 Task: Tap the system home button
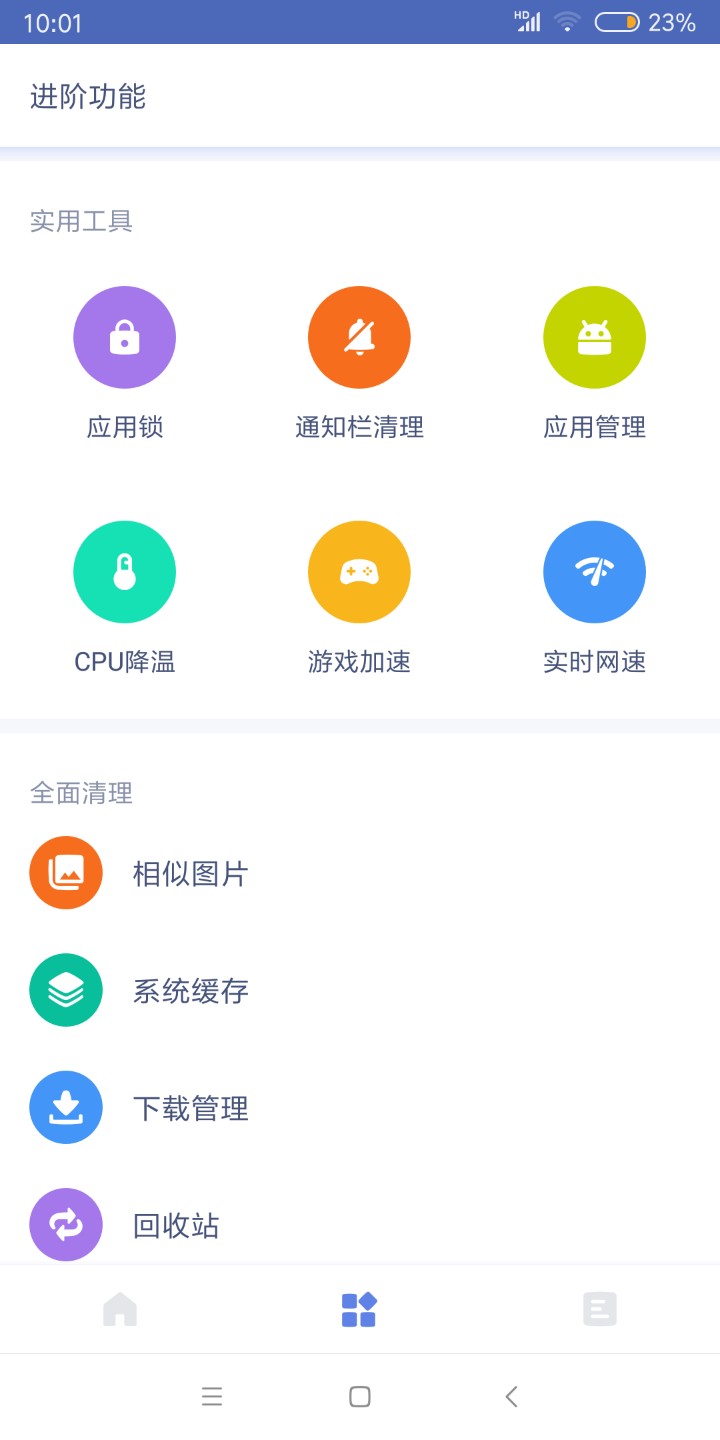point(360,1397)
